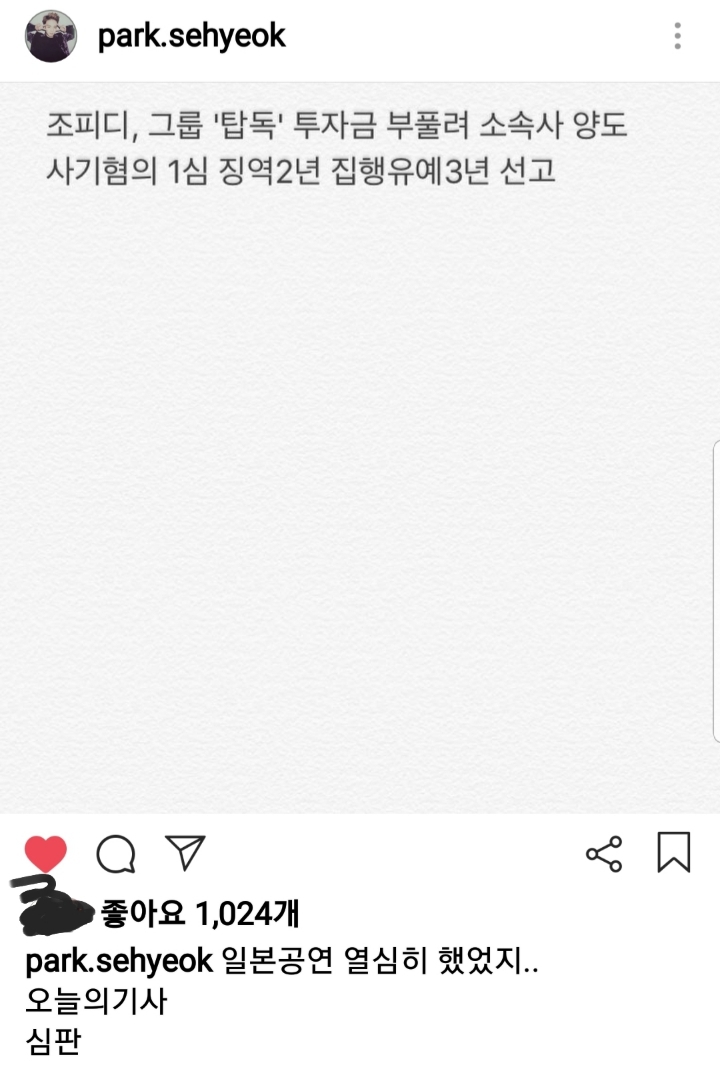Tap the scribbled-out liker name

tap(55, 910)
